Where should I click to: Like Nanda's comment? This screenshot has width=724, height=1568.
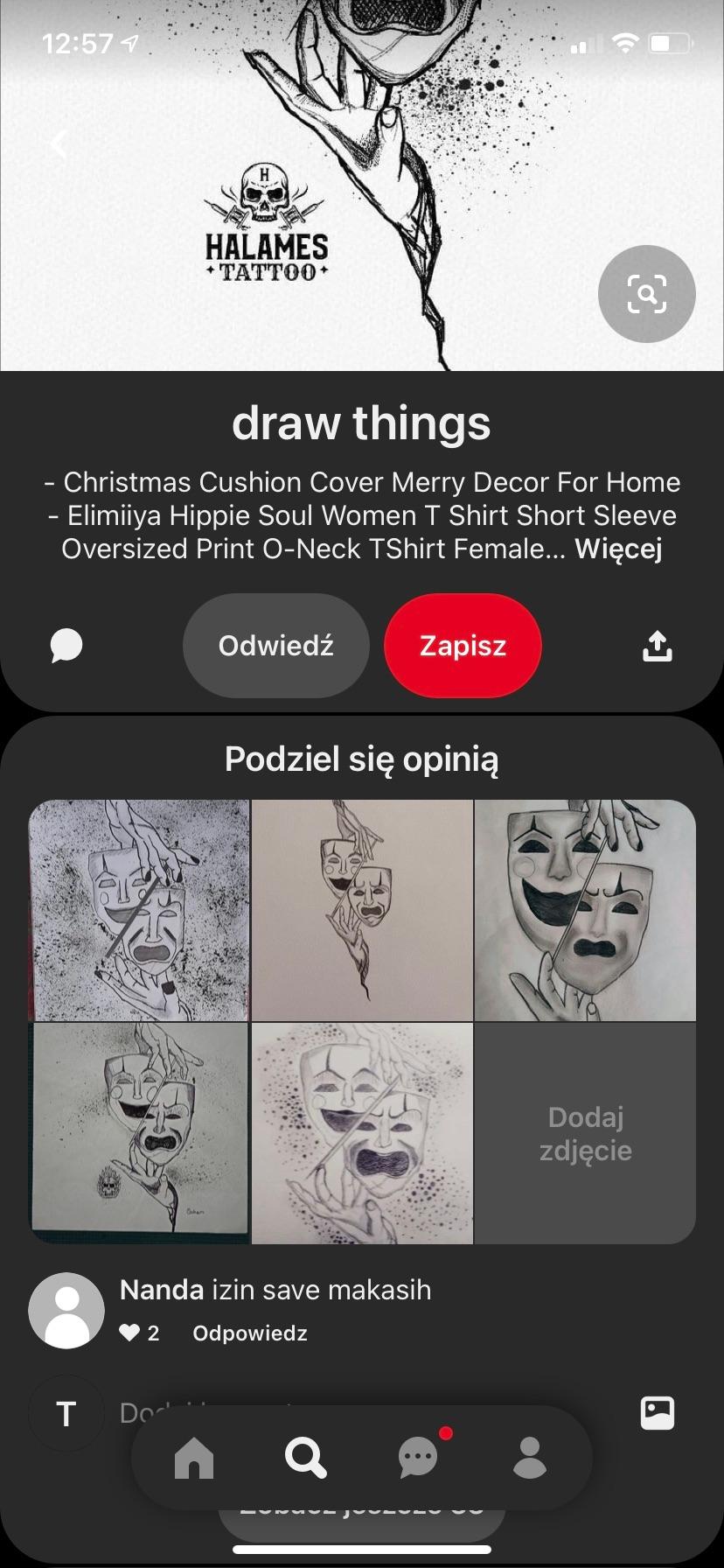coord(130,1333)
